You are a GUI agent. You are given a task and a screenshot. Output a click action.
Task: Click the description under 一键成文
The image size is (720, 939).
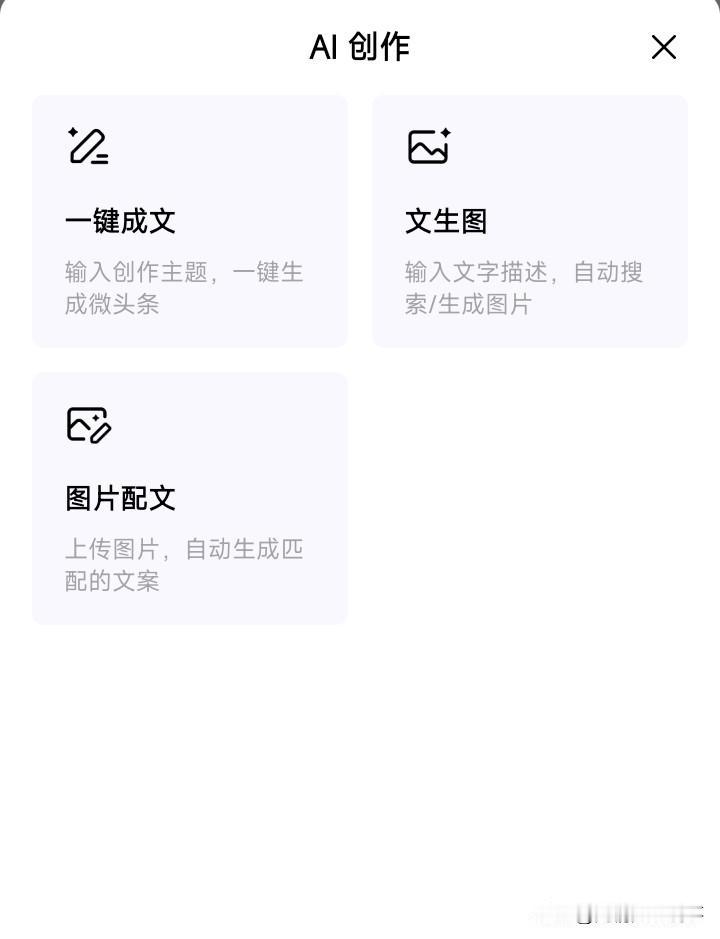(x=183, y=287)
